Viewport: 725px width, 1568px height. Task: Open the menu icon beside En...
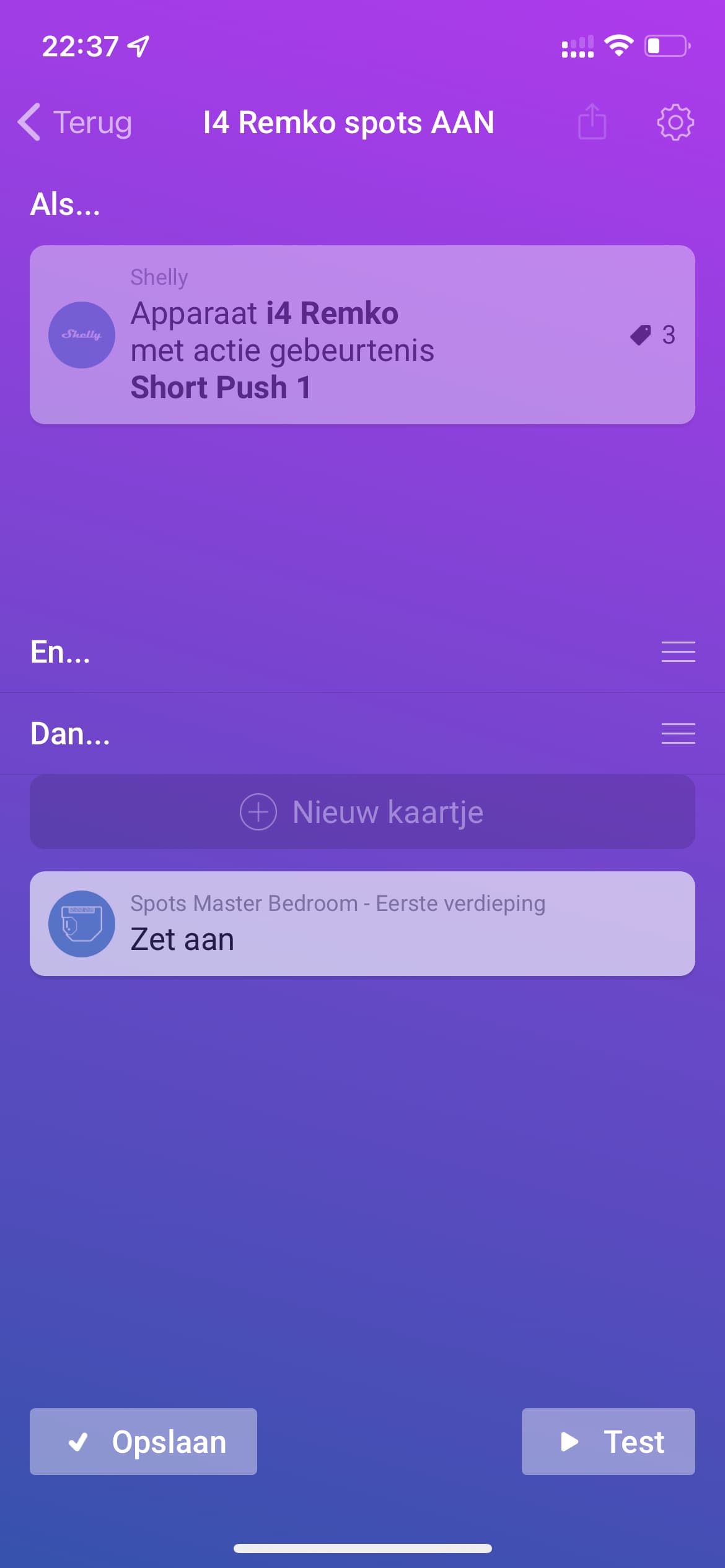[678, 651]
